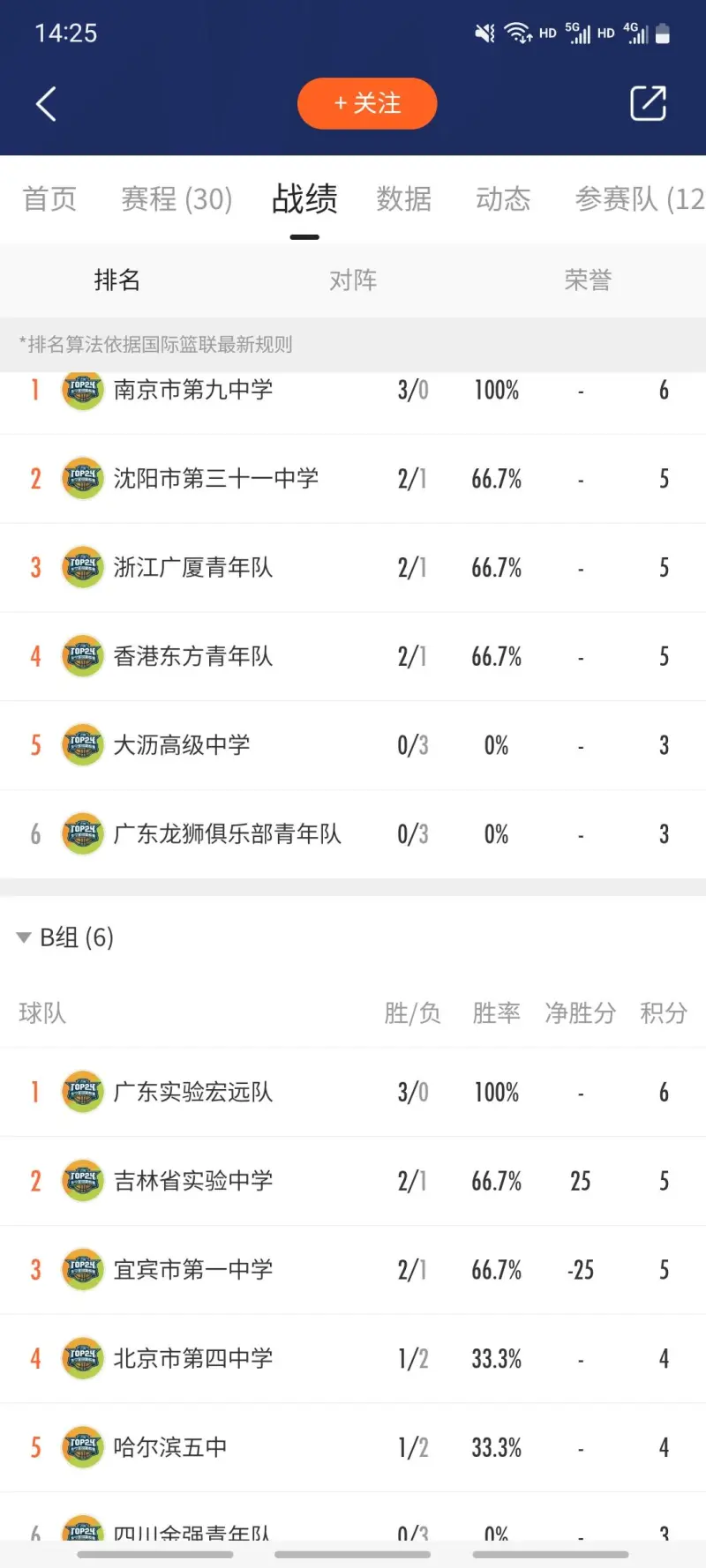This screenshot has width=706, height=1568.
Task: Open team 沈阳市第三十一中学
Action: point(353,479)
